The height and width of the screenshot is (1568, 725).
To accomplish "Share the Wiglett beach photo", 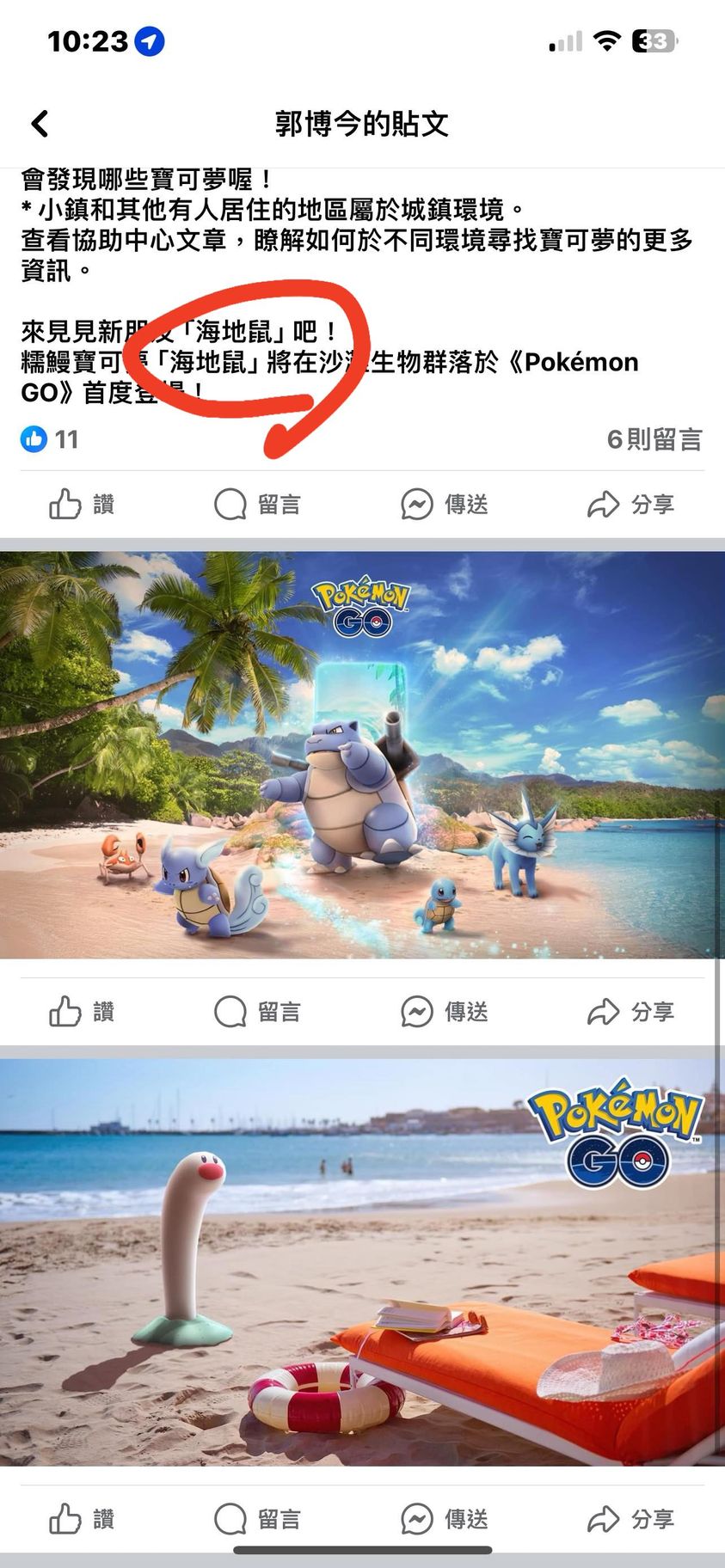I will pos(630,1519).
